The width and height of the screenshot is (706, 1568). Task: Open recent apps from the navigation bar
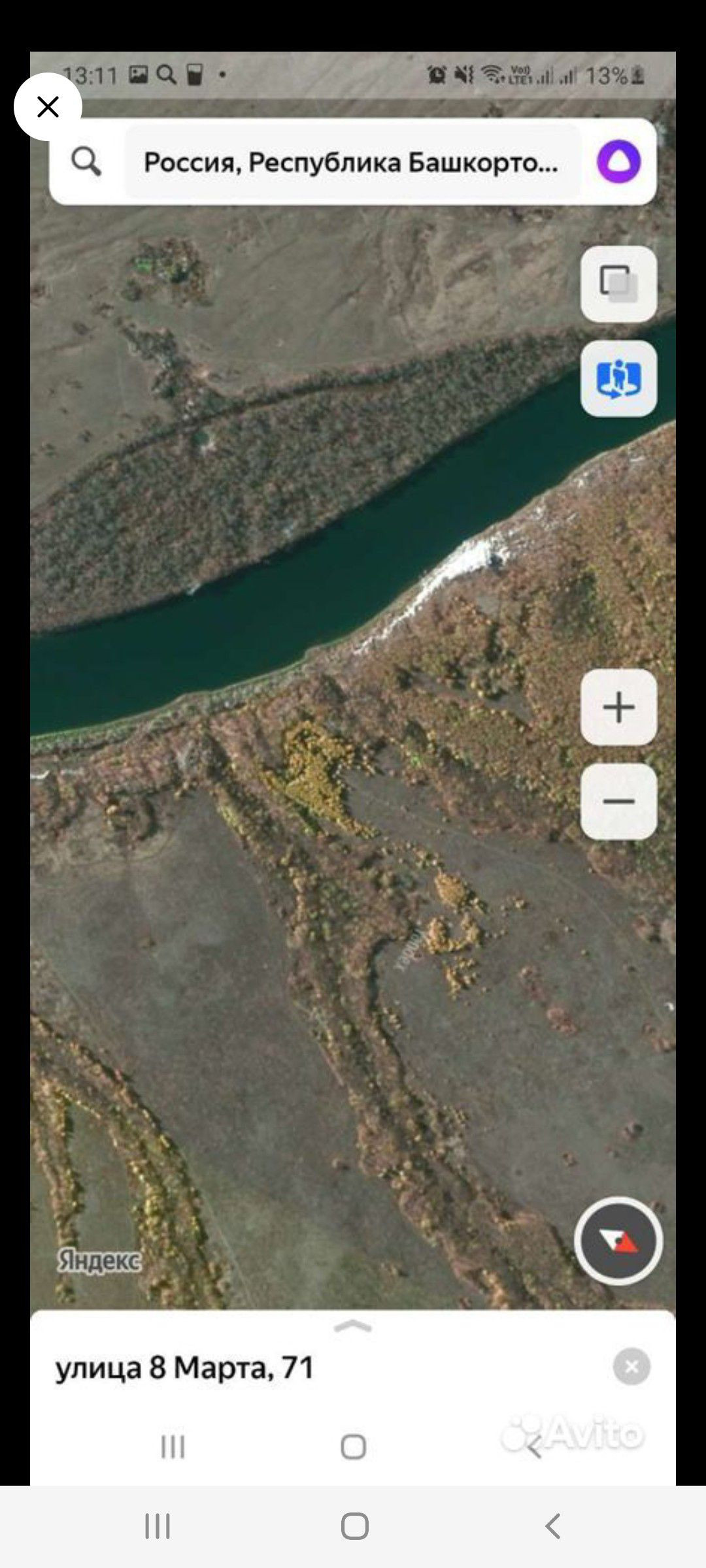pyautogui.click(x=158, y=1527)
